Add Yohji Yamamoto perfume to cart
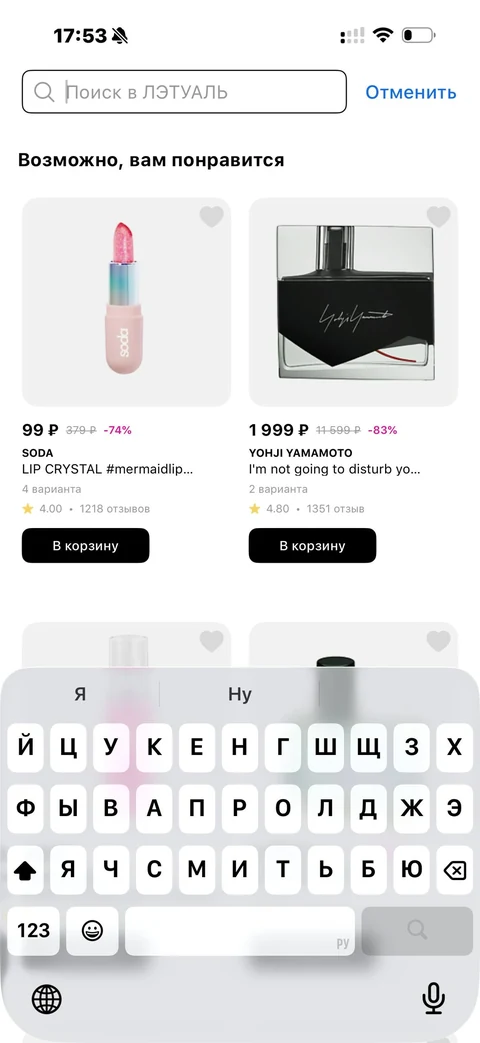Image resolution: width=480 pixels, height=1043 pixels. [312, 545]
